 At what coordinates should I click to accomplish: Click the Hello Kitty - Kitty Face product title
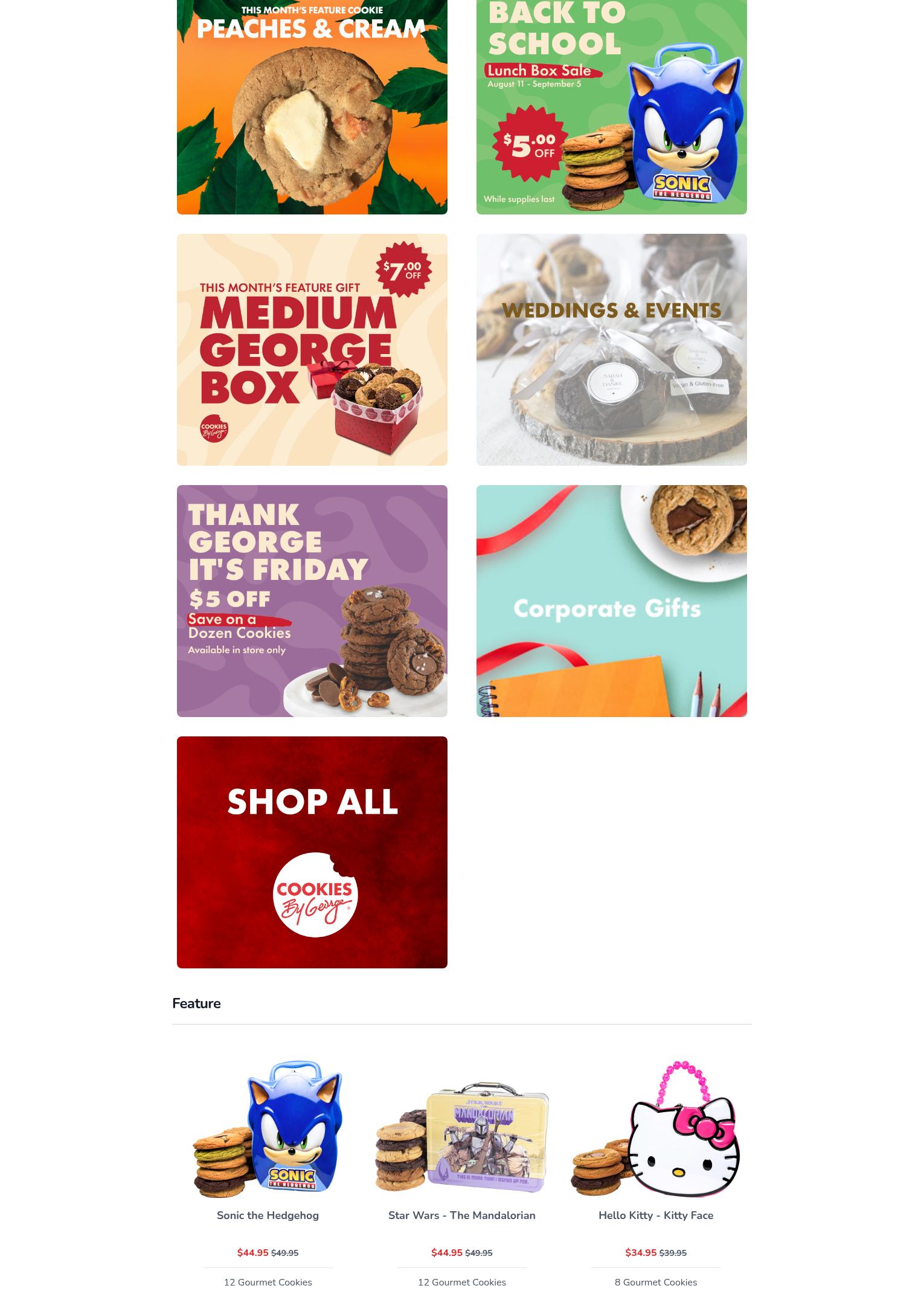coord(656,1215)
